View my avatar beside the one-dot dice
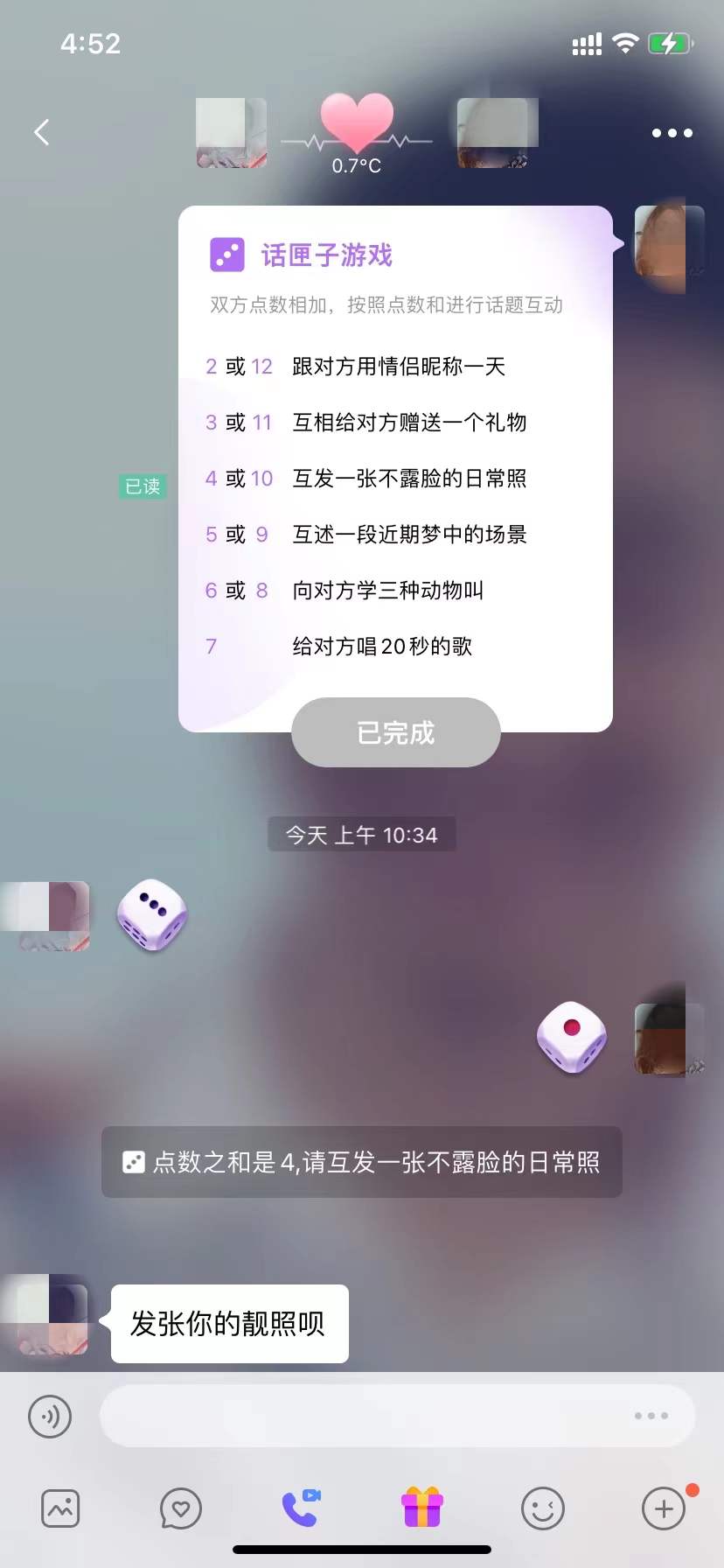 tap(668, 1039)
